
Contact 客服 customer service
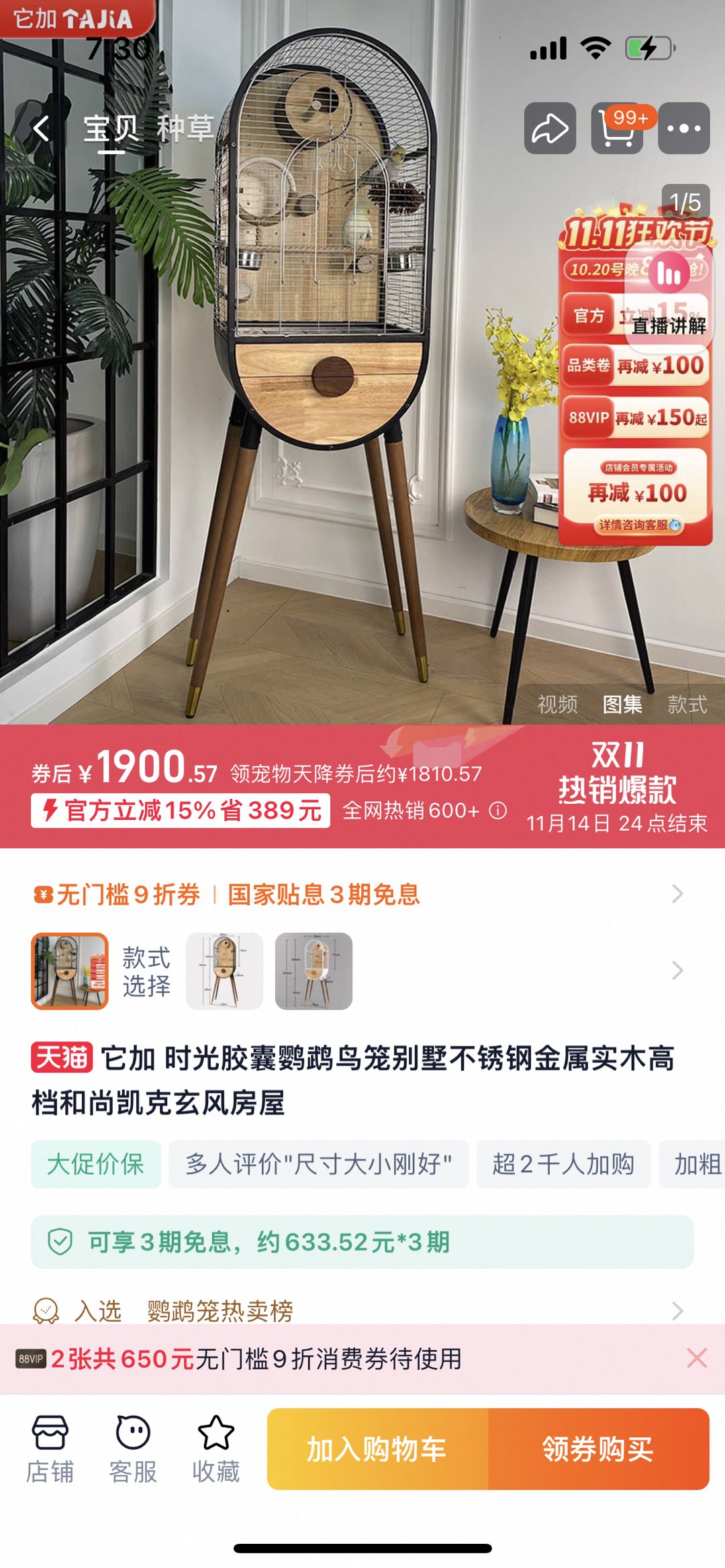133,1447
